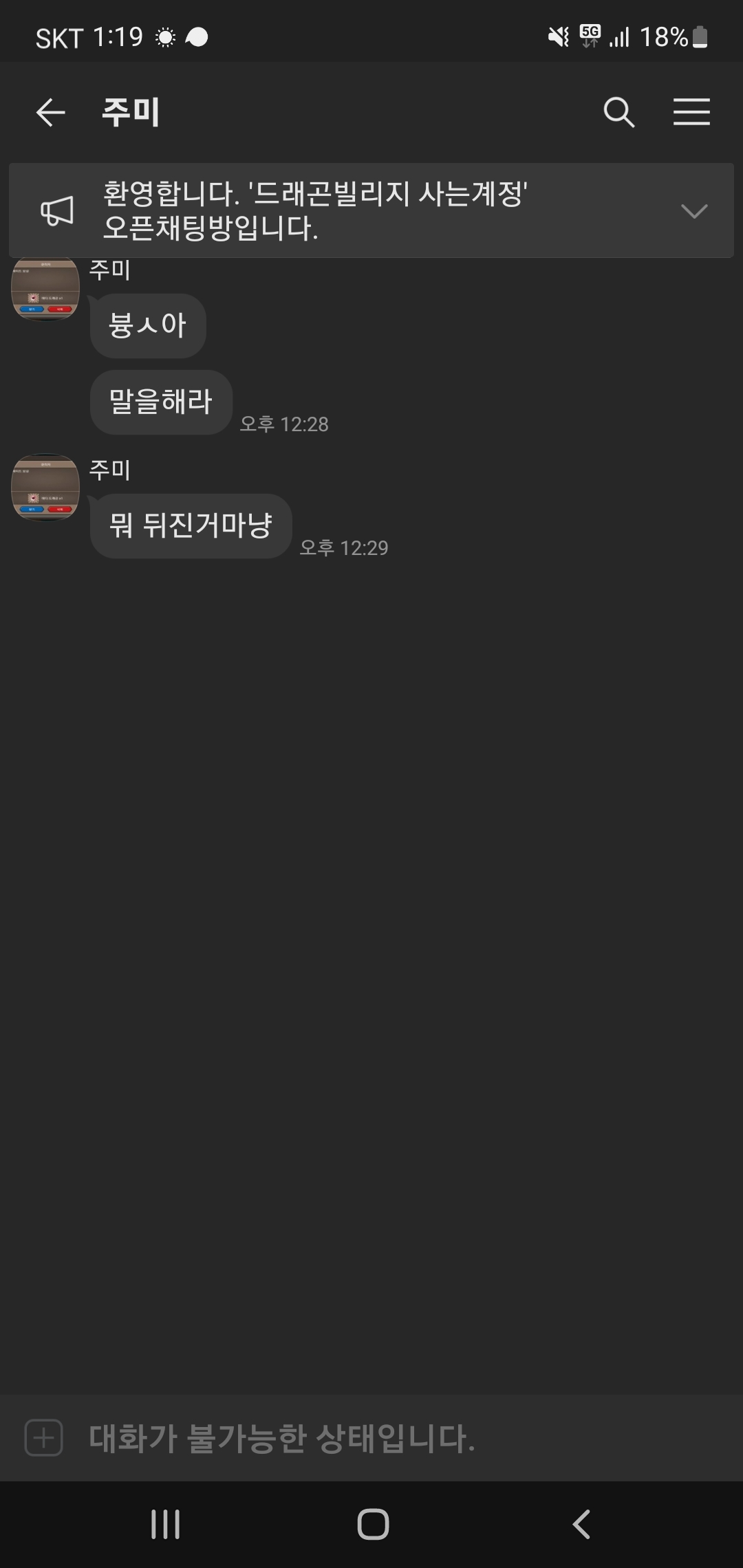
Task: Tap the system home button
Action: click(x=372, y=1525)
